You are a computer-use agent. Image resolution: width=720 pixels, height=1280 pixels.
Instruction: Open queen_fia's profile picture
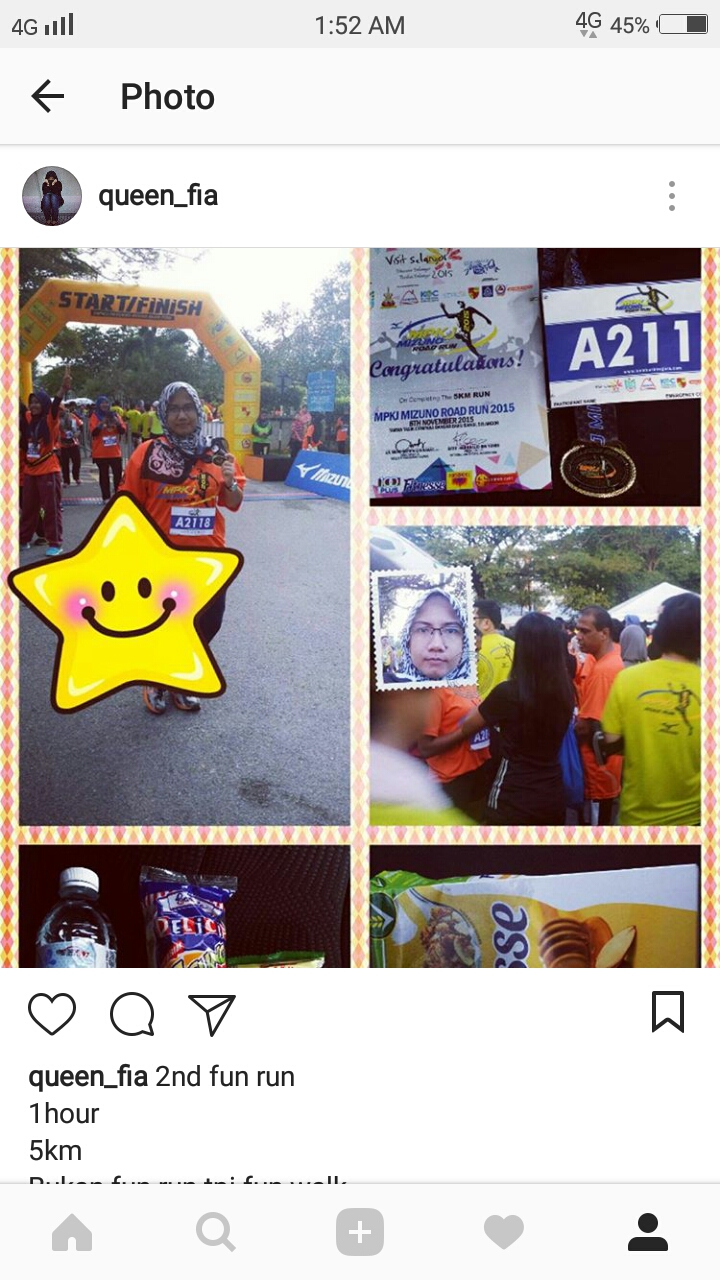pyautogui.click(x=52, y=196)
